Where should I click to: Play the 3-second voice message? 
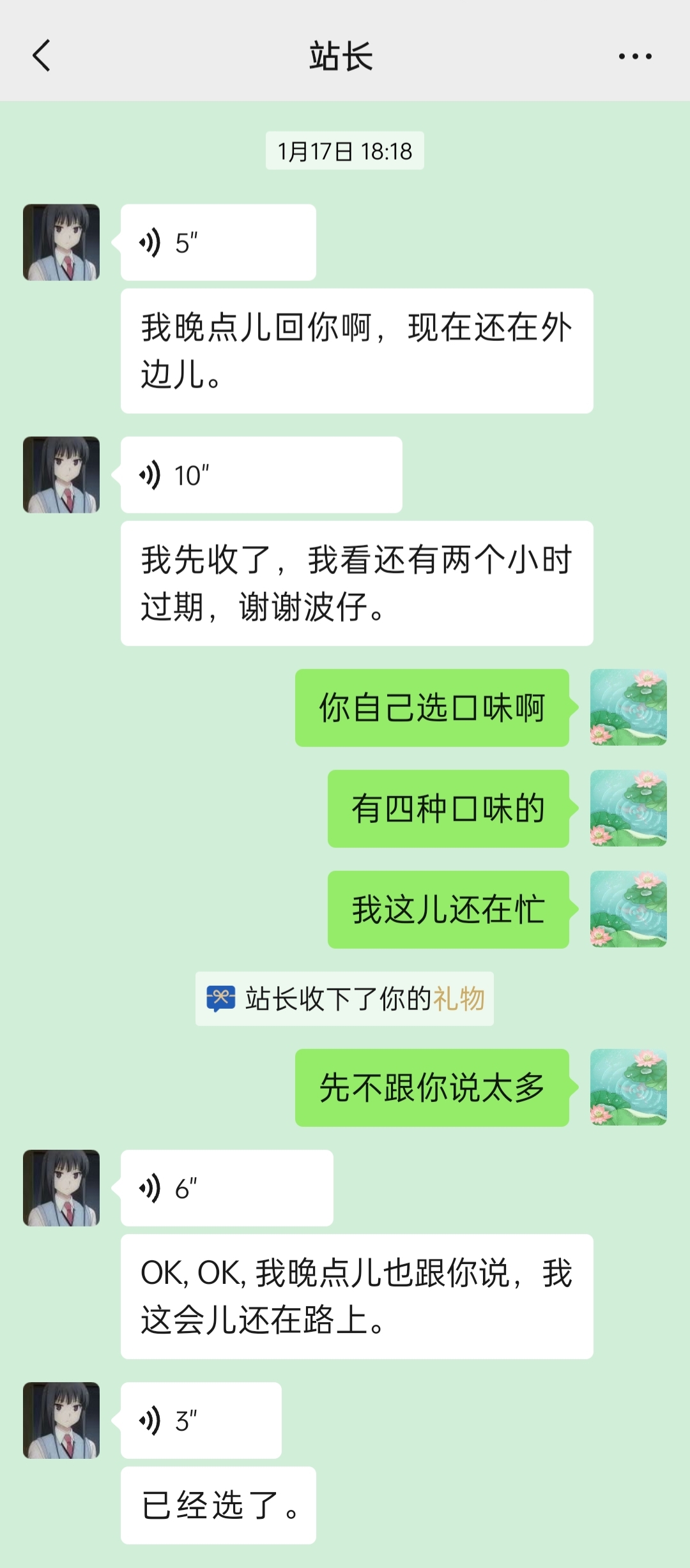[x=201, y=1421]
